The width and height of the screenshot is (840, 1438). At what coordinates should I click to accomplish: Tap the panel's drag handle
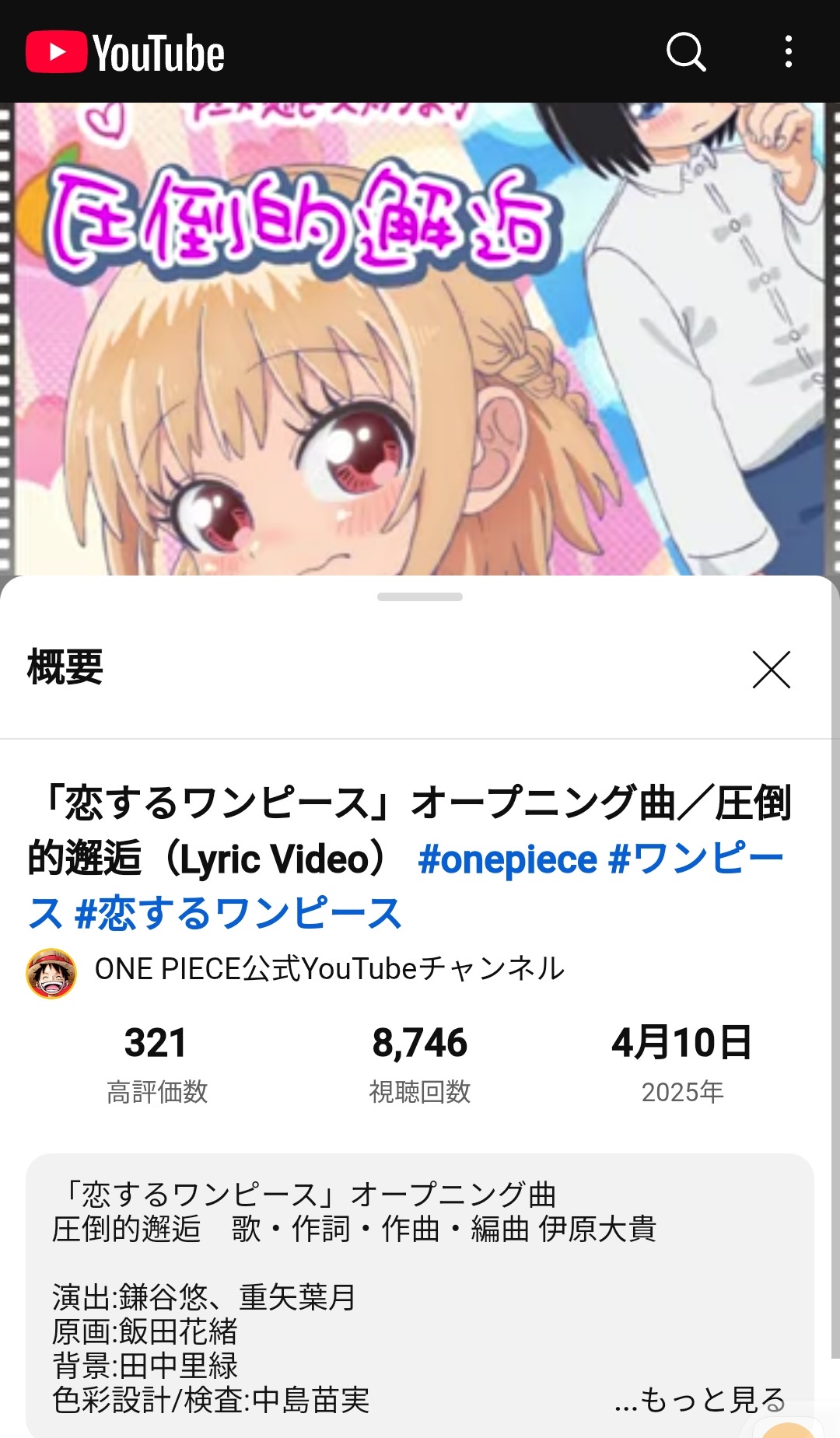tap(420, 597)
